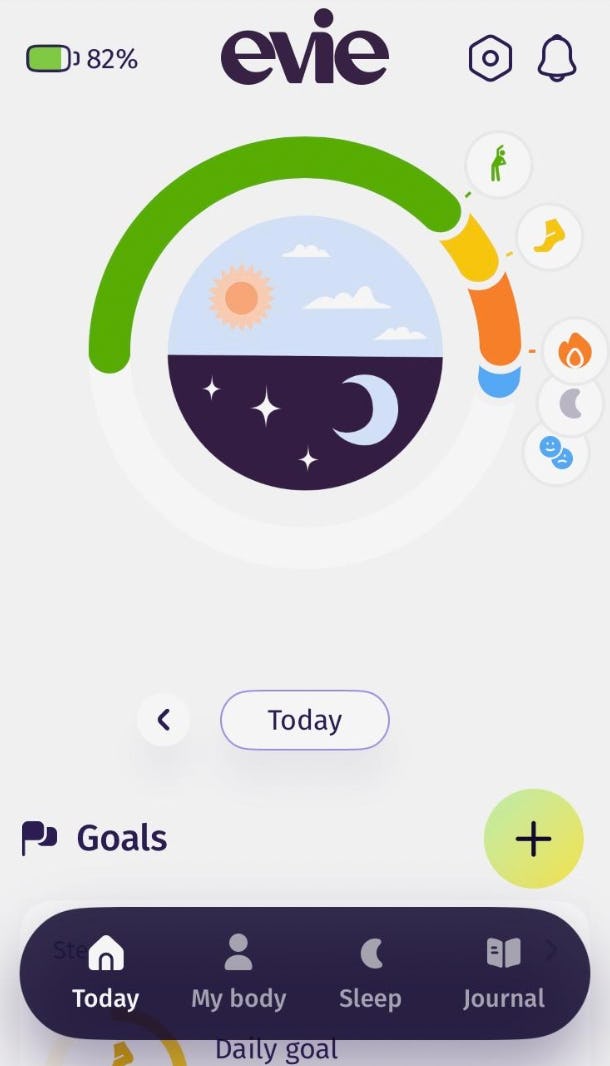The width and height of the screenshot is (610, 1066).
Task: Add a new entry with plus button
Action: click(x=533, y=839)
